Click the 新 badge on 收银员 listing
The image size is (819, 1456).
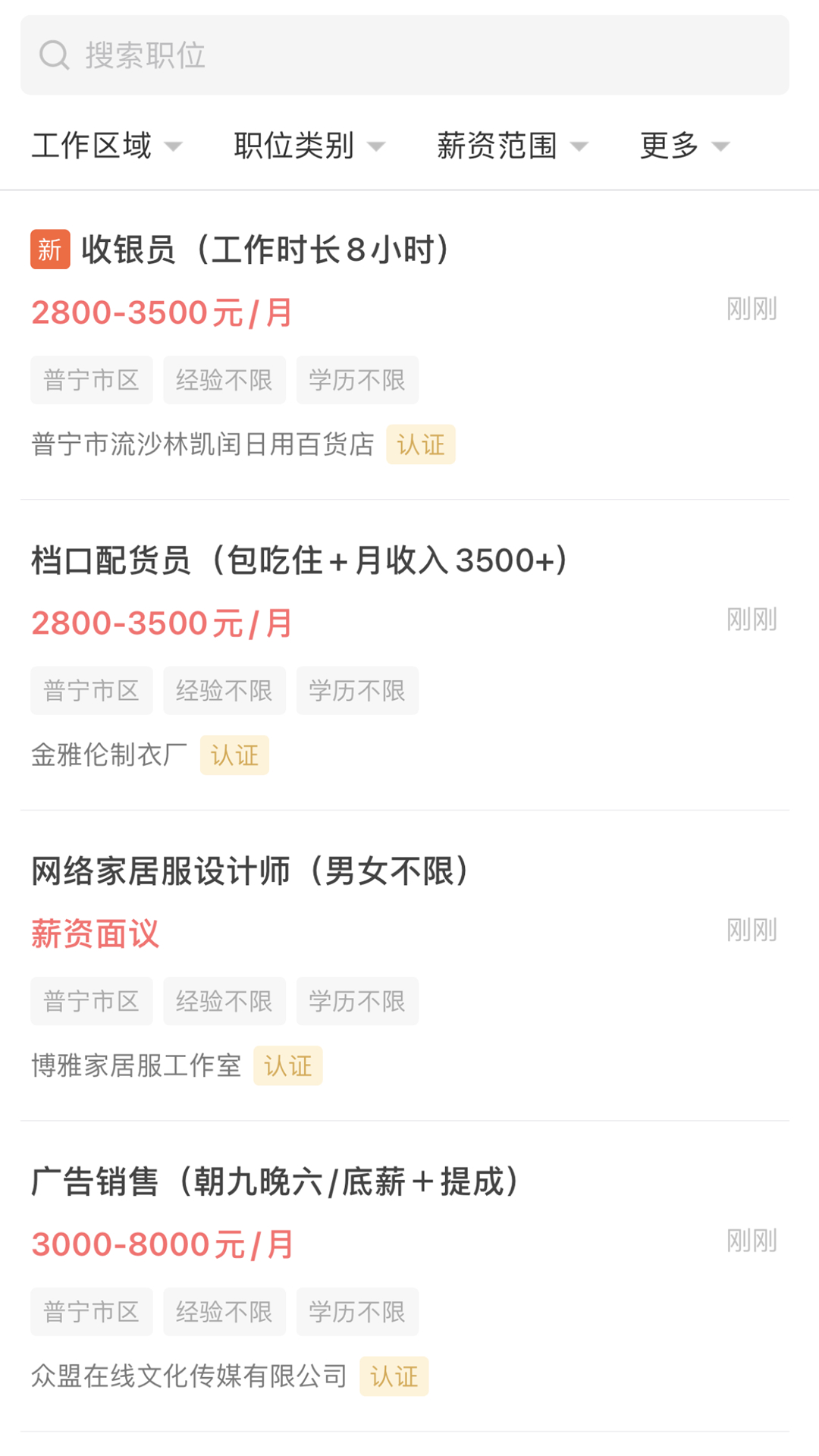(49, 250)
